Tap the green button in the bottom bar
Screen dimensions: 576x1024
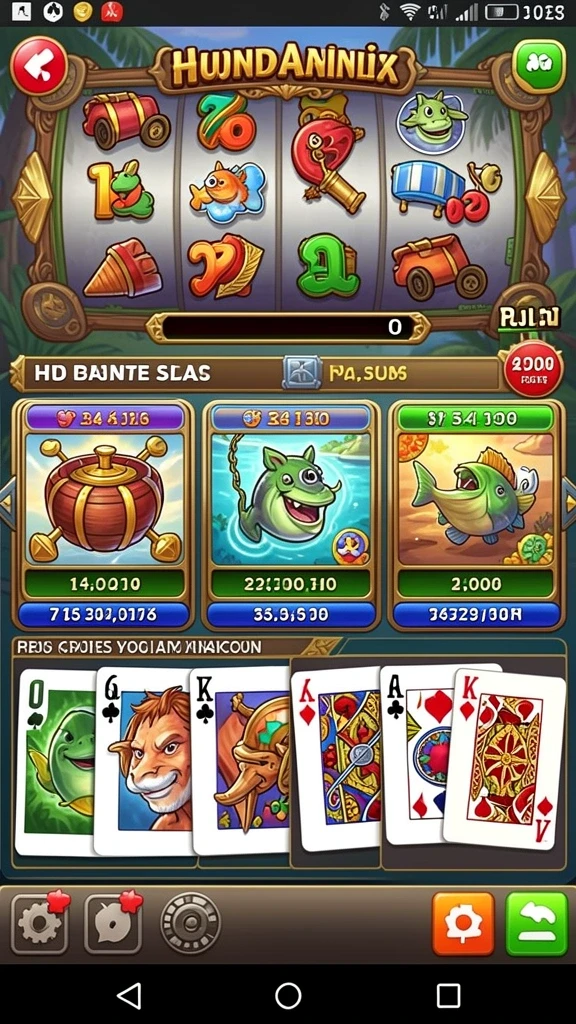[x=537, y=923]
